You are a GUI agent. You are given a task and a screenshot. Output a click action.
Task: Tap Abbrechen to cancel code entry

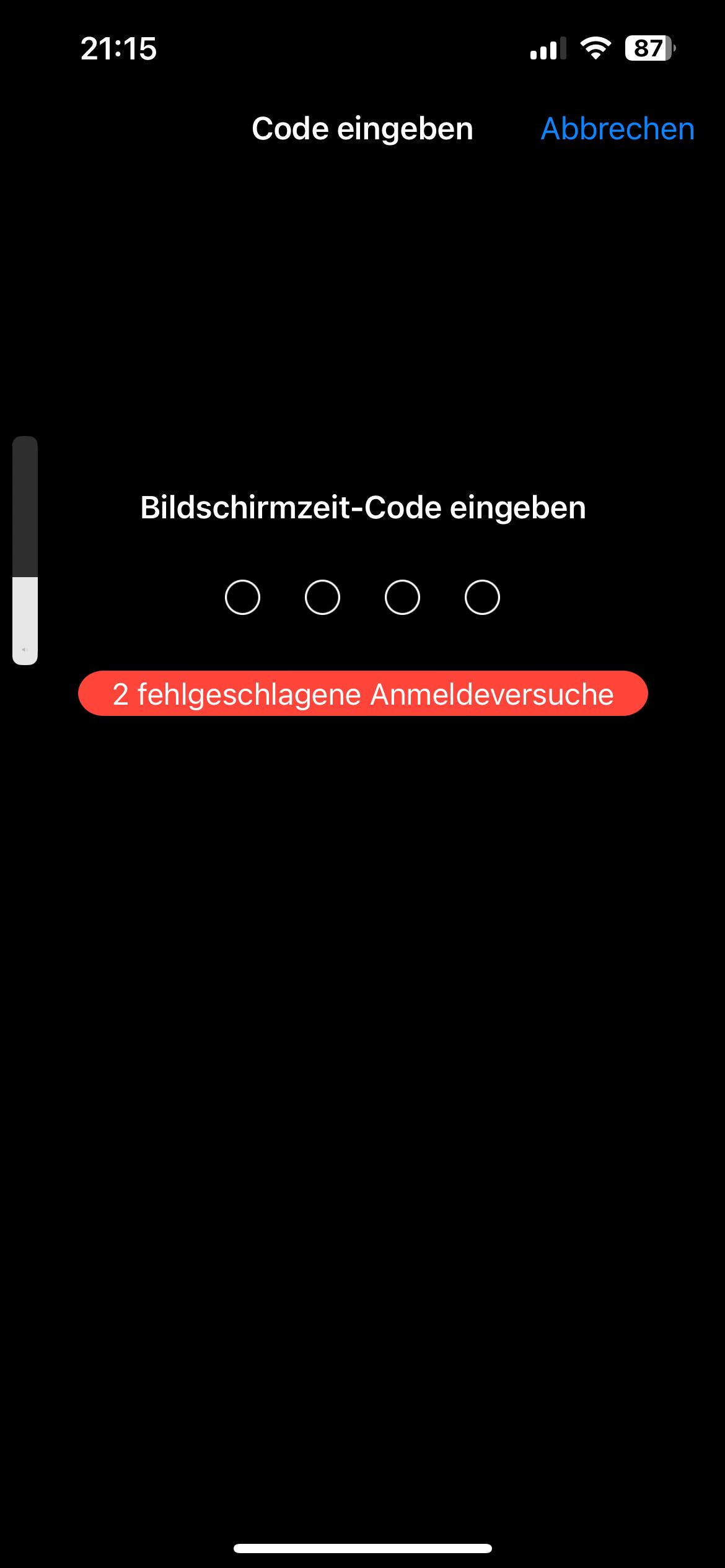point(617,129)
